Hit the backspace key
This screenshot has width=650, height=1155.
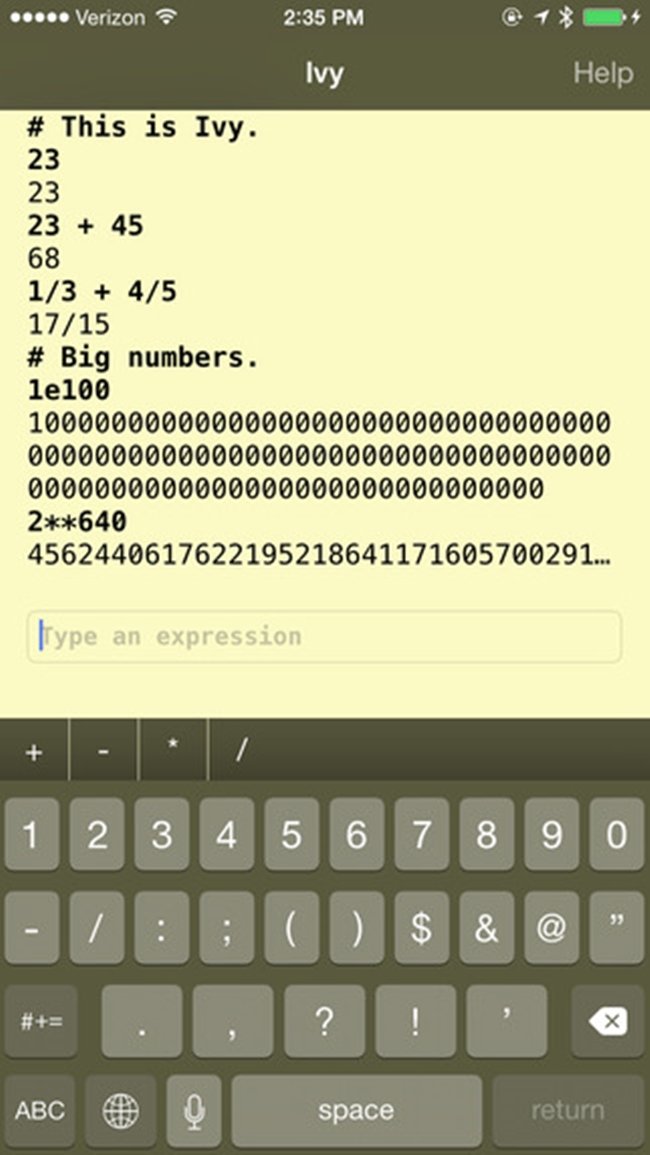(x=607, y=1022)
